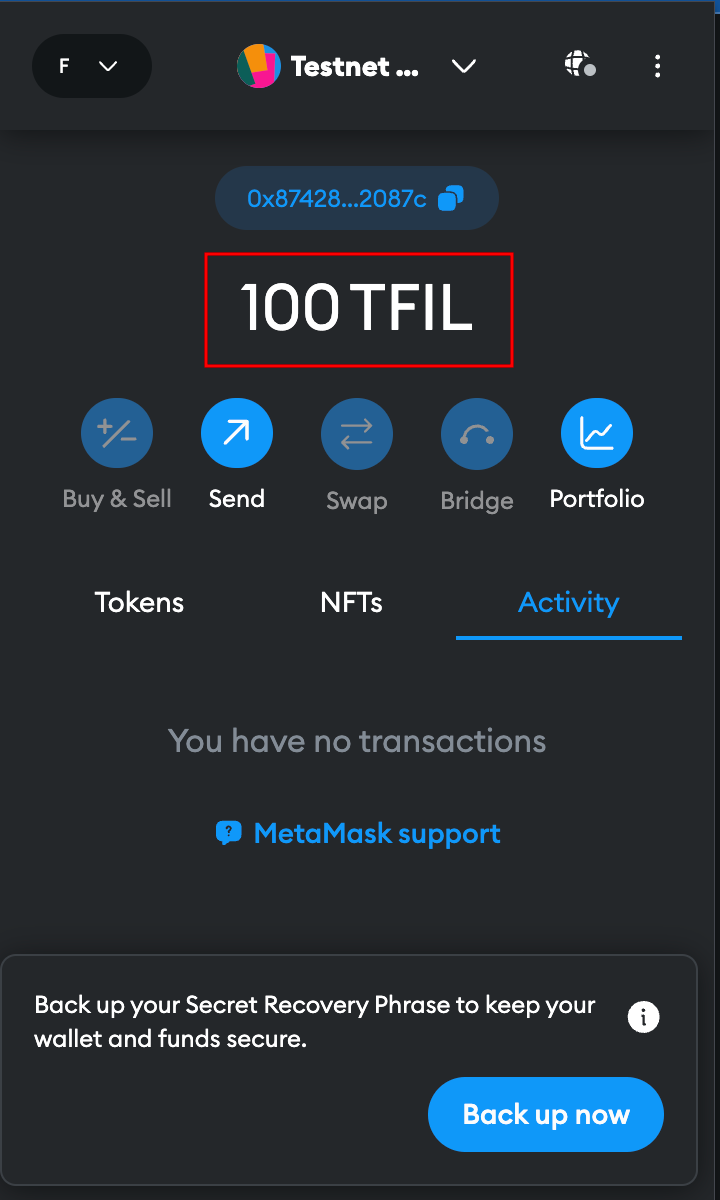Open the connected sites globe icon

click(x=580, y=66)
